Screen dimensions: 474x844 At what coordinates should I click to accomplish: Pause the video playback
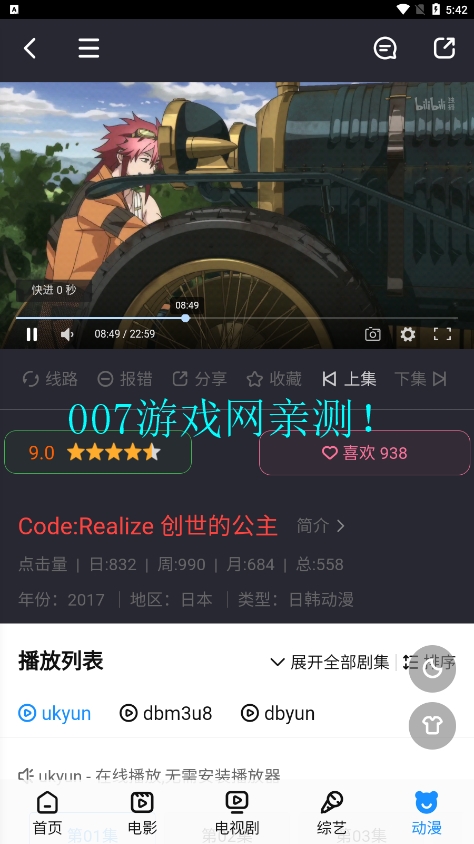click(32, 334)
